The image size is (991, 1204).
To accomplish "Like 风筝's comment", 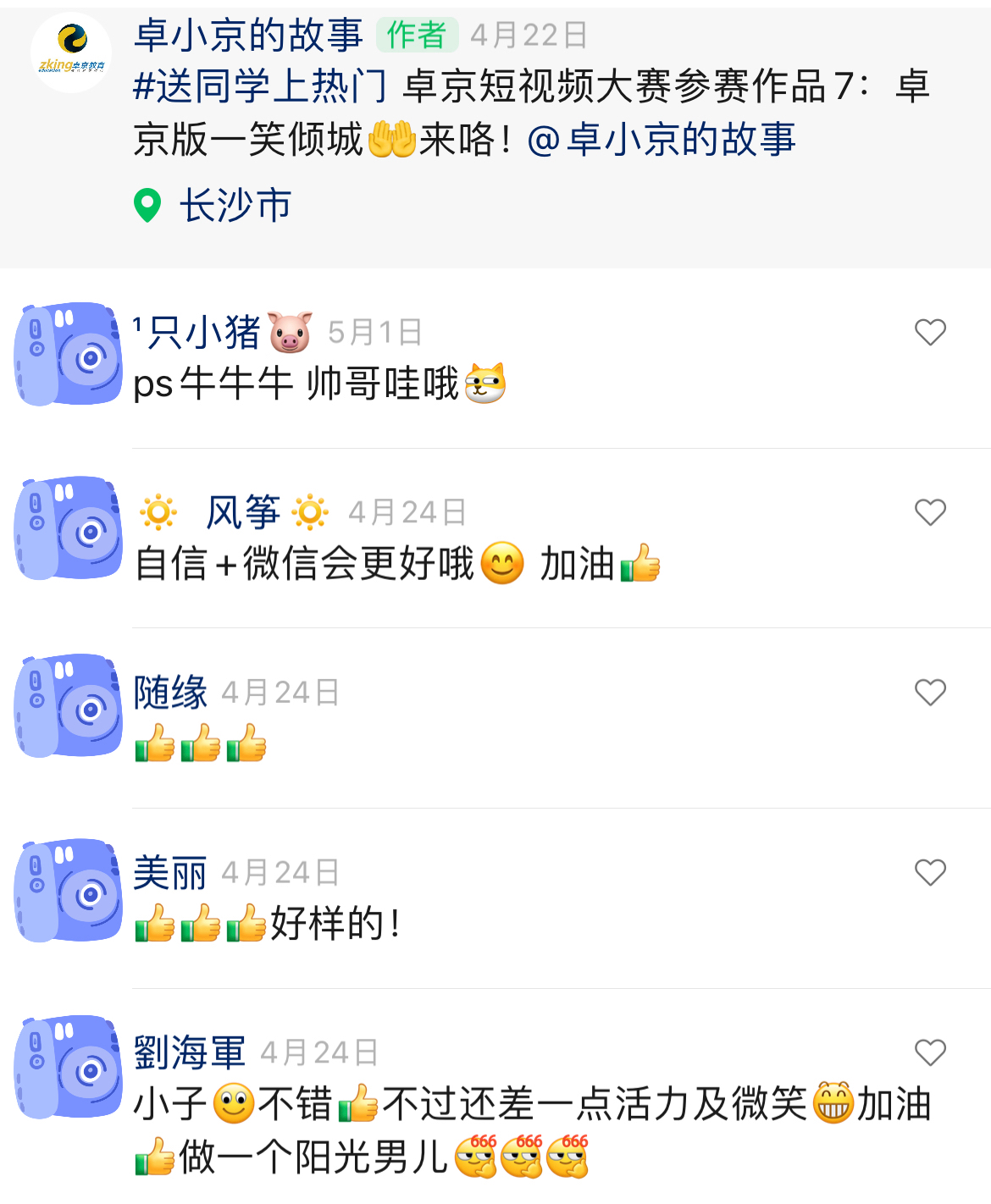I will pos(930,512).
